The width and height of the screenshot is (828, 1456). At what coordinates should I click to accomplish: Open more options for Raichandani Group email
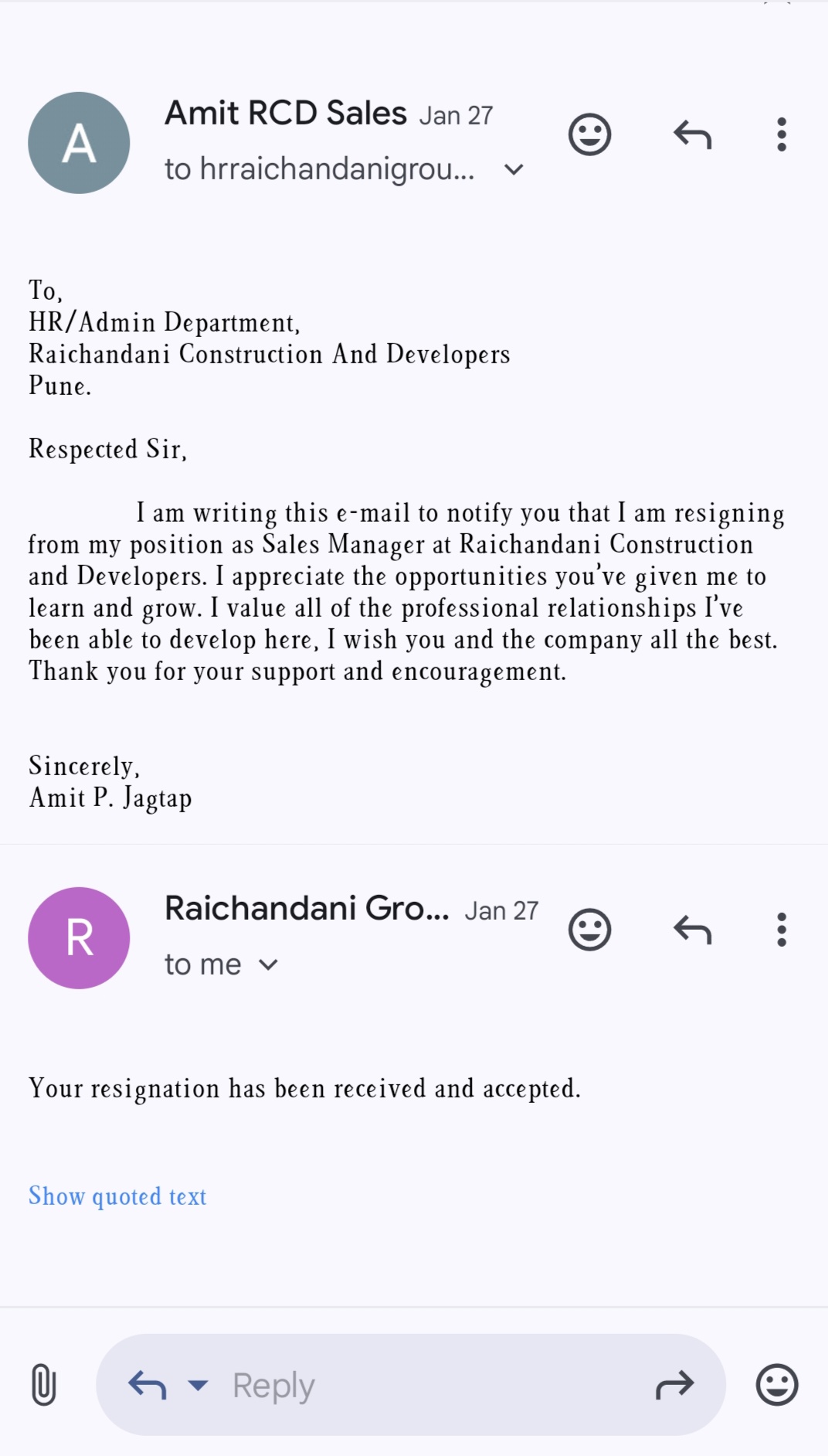[x=782, y=930]
